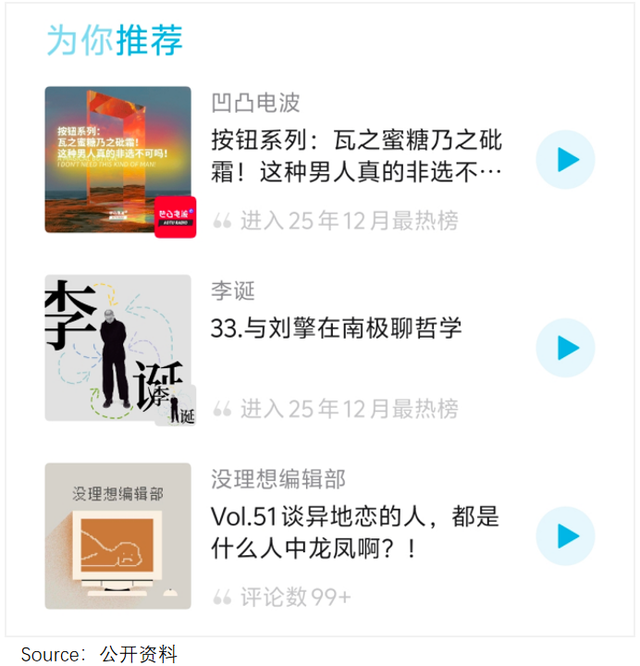640x666 pixels.
Task: Play 李诞's episode 33 with 刘擎
Action: (566, 347)
